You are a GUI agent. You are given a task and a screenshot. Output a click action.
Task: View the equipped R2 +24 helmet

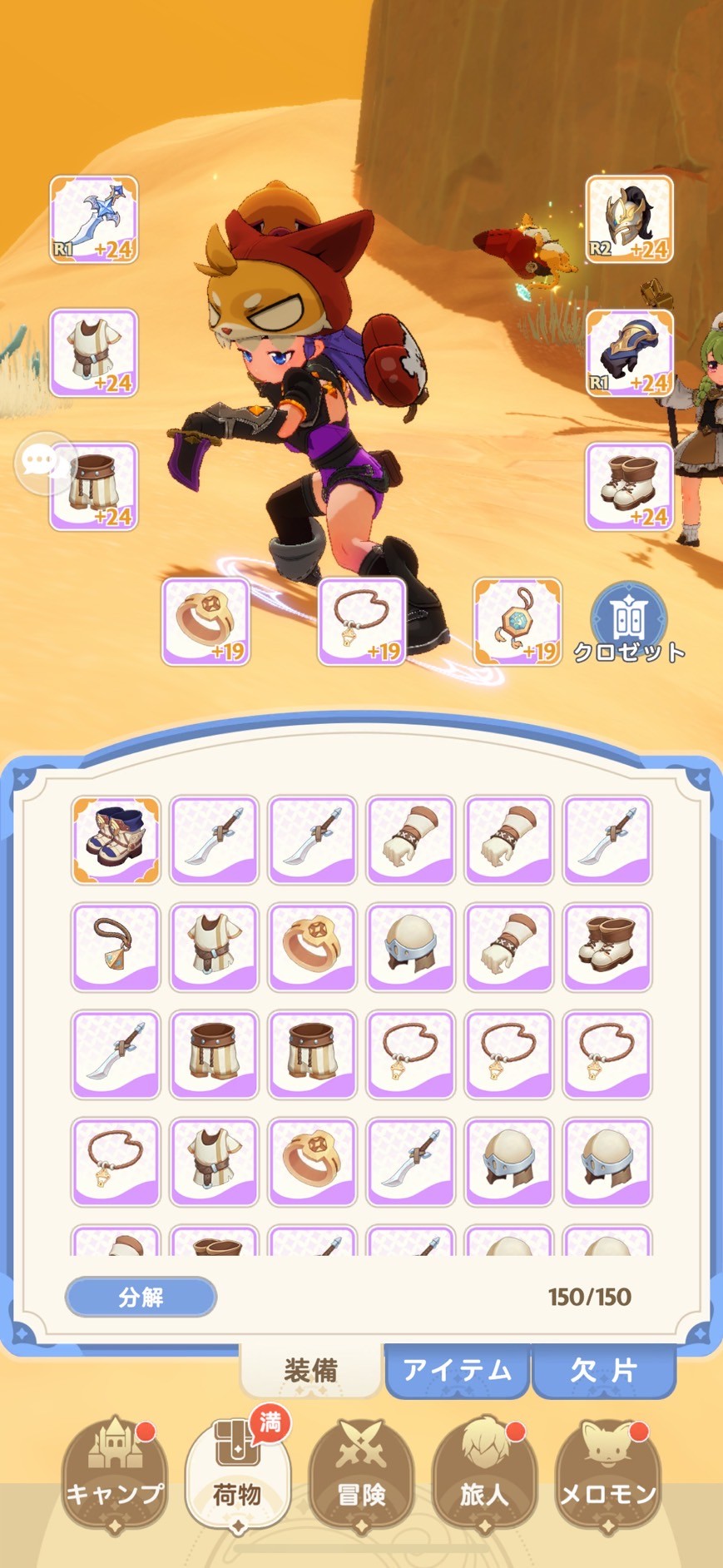click(629, 220)
